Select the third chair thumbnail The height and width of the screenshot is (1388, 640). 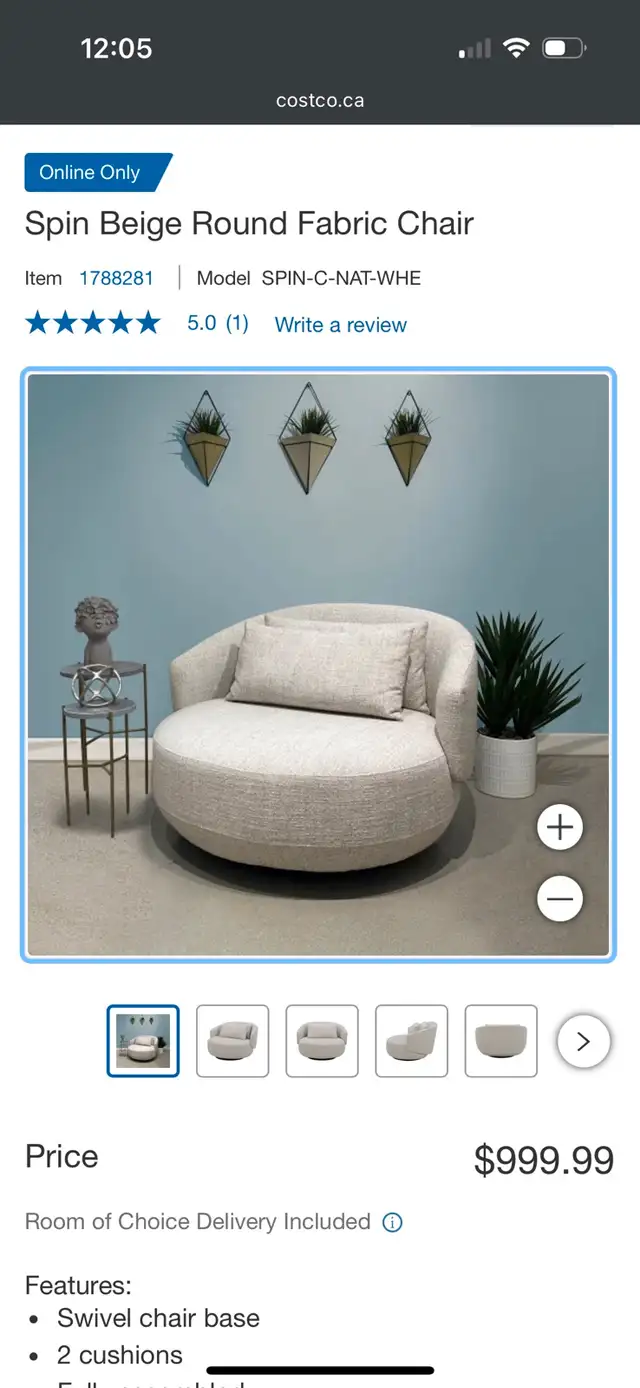point(322,1041)
